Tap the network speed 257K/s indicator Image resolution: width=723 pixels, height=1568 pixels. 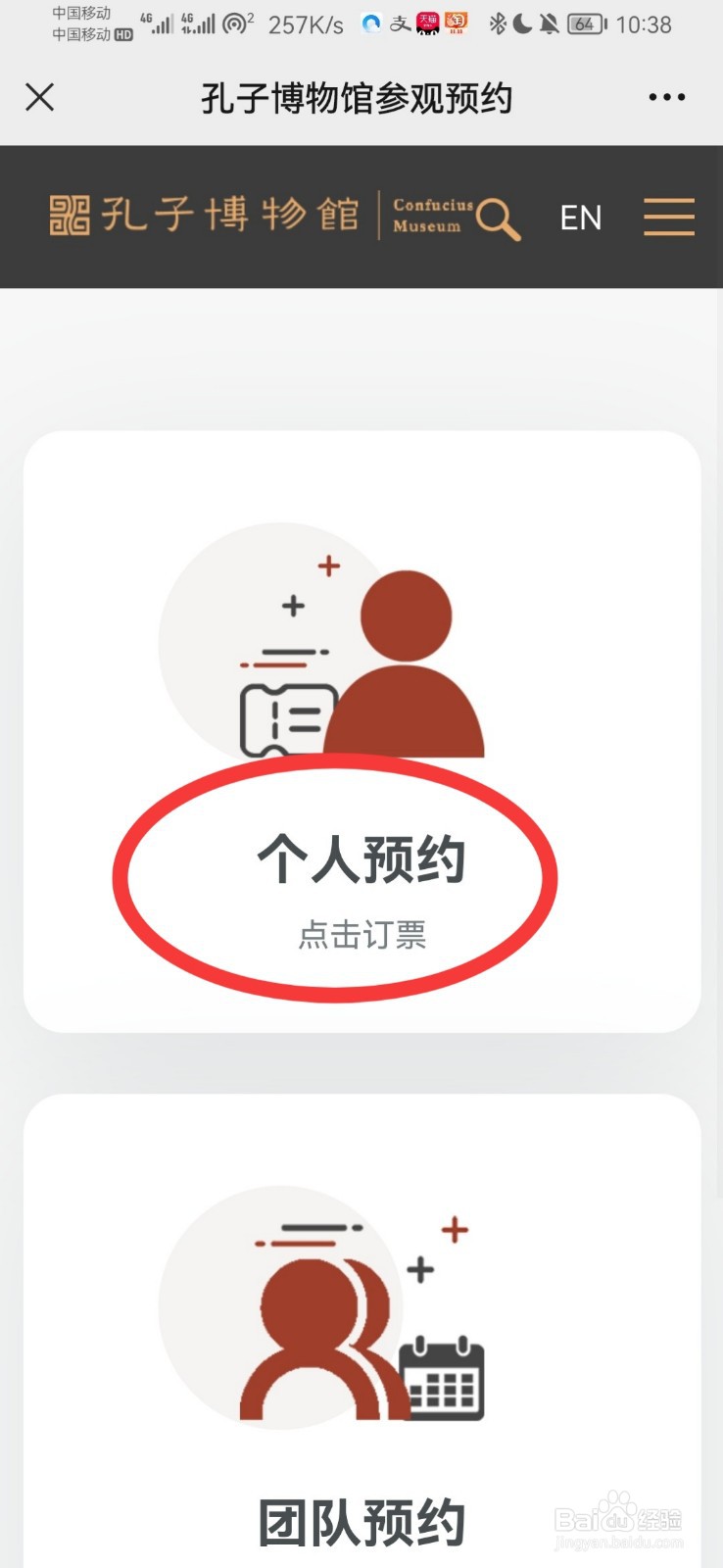pos(305,24)
